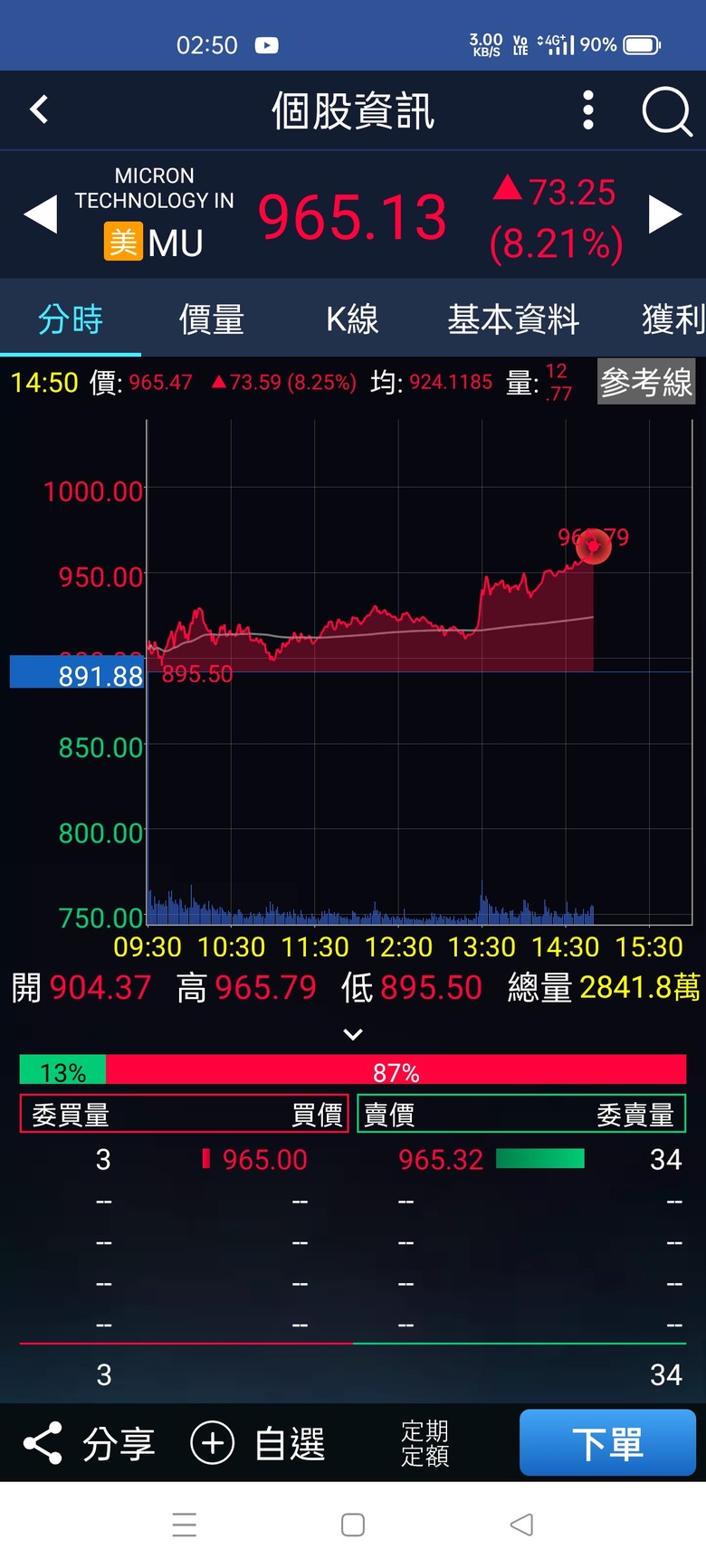Screen dimensions: 706x1568
Task: Switch to the K線 tab
Action: point(352,319)
